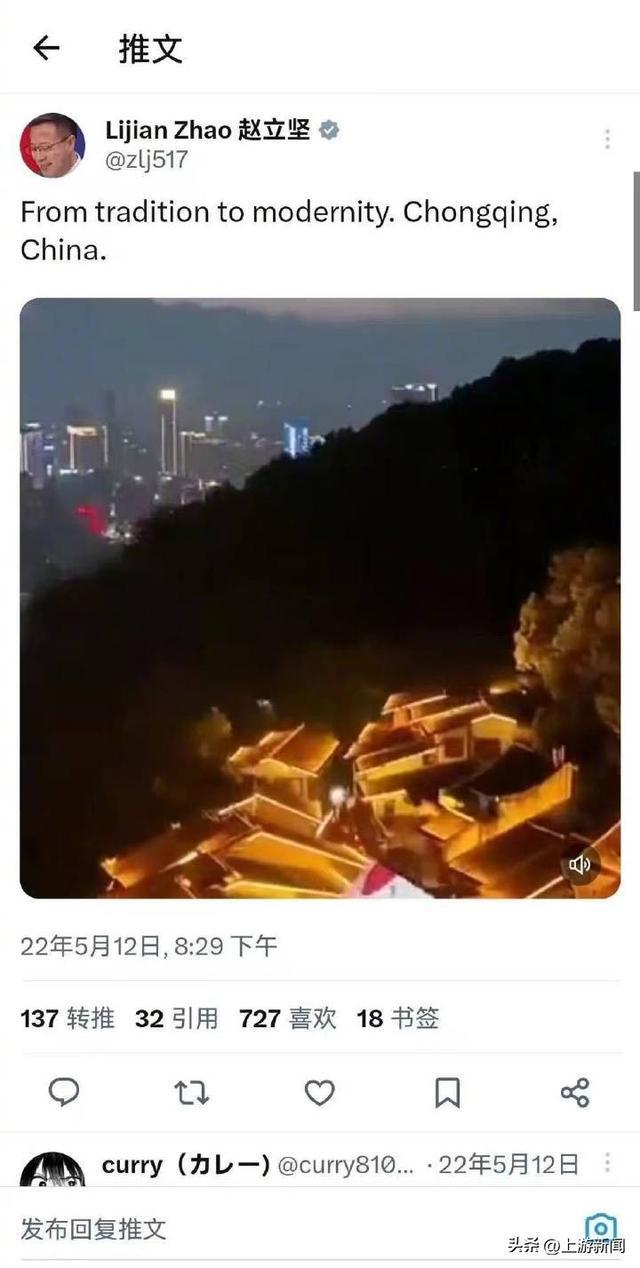View the 727 likes list
The width and height of the screenshot is (640, 1268).
[287, 1019]
